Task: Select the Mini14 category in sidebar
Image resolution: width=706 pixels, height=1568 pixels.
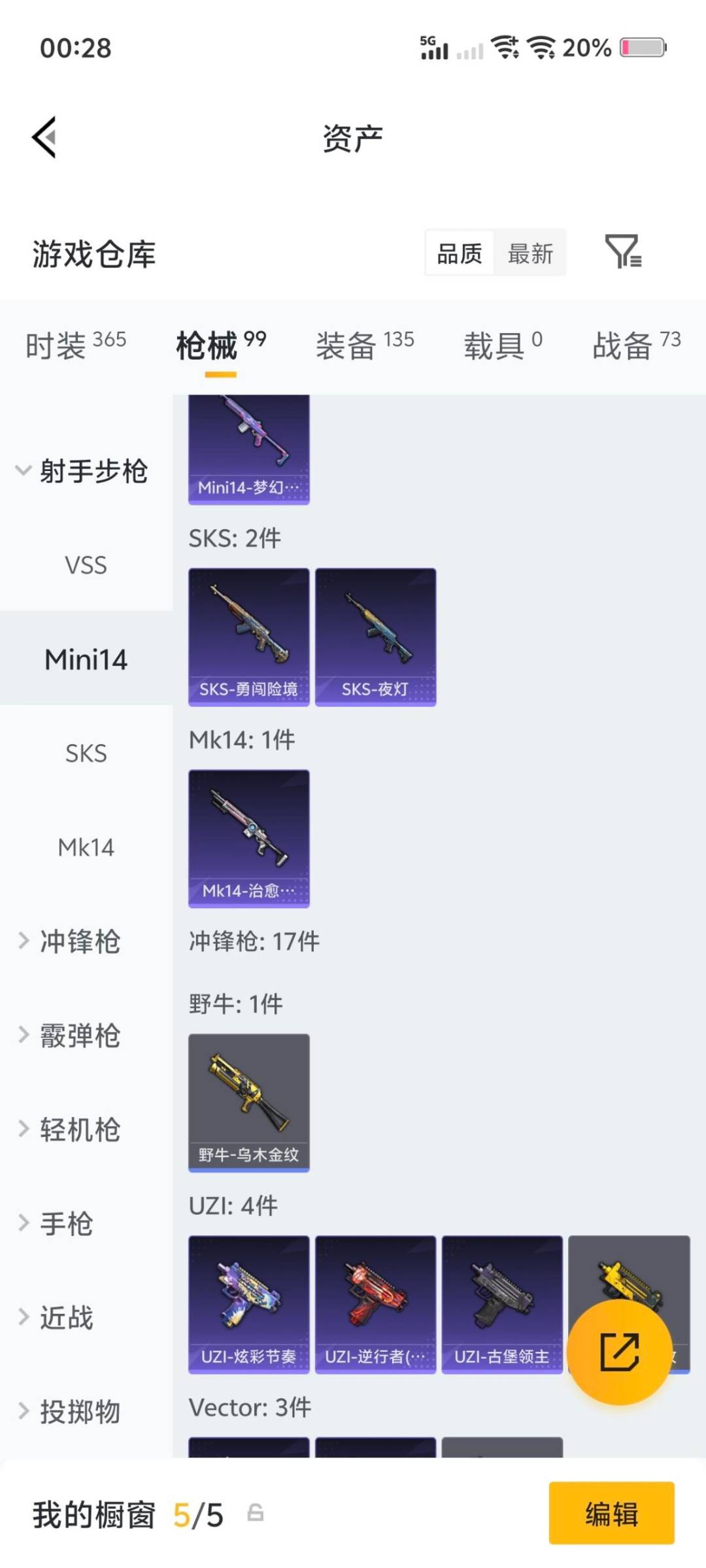Action: coord(86,660)
